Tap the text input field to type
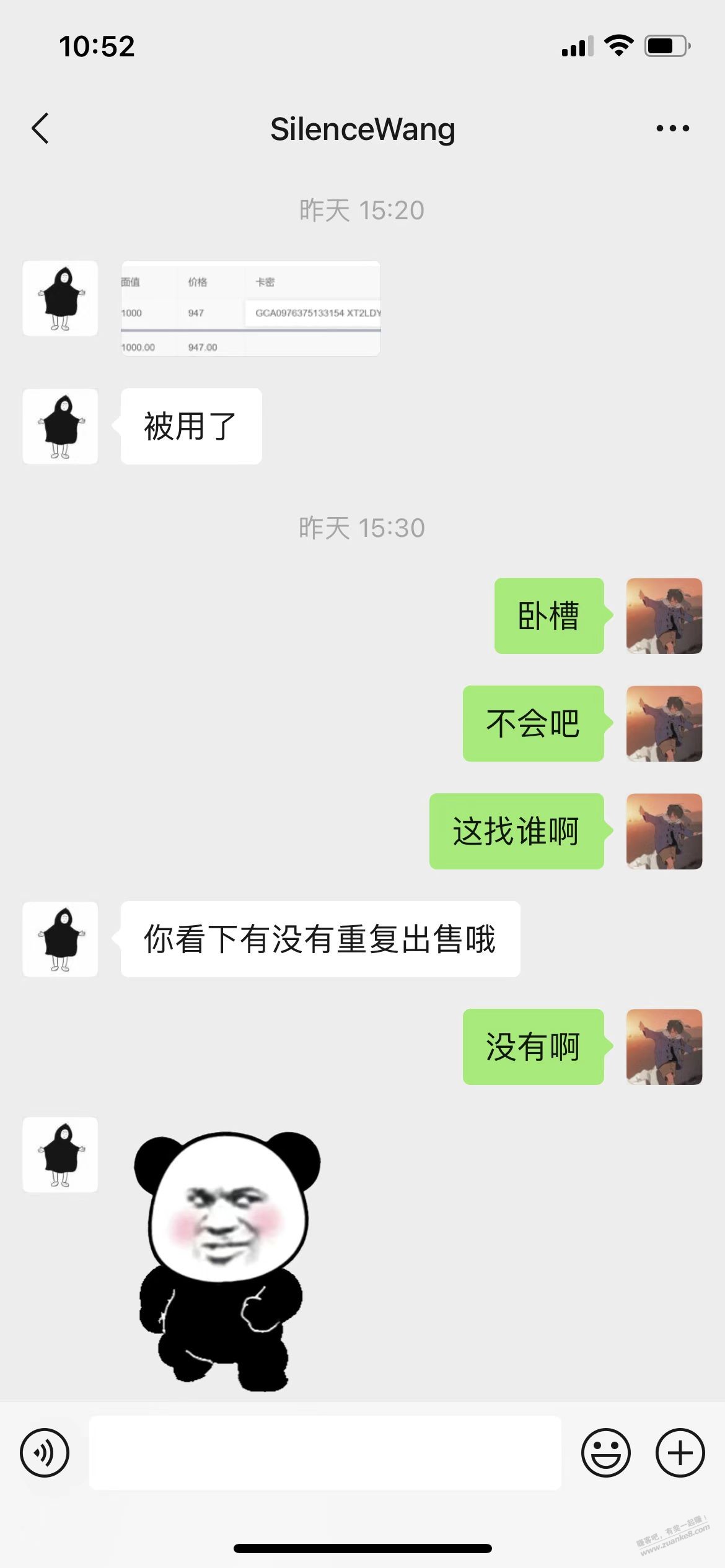The height and width of the screenshot is (1568, 725). pyautogui.click(x=325, y=1452)
